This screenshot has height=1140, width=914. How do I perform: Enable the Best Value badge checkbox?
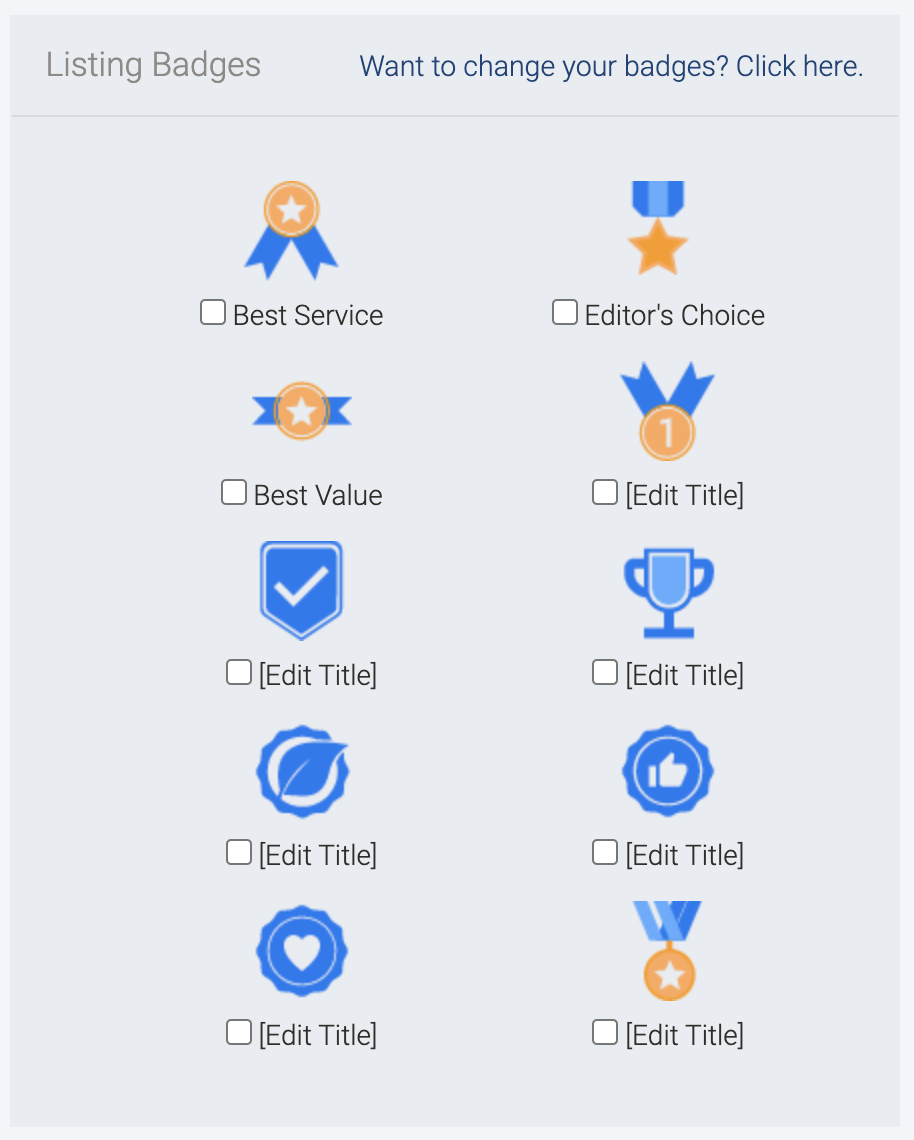tap(234, 493)
